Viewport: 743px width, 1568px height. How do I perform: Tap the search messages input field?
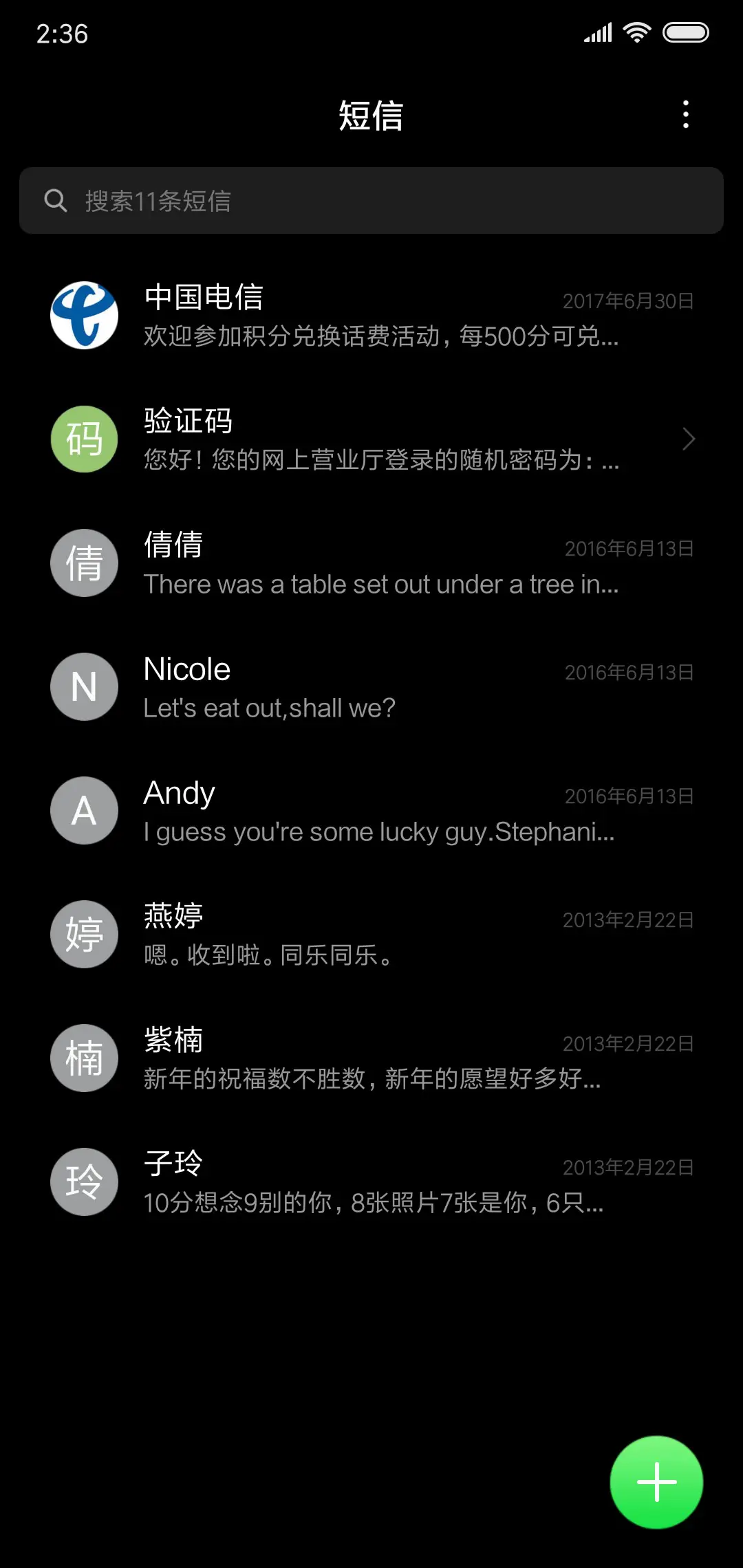click(x=371, y=200)
